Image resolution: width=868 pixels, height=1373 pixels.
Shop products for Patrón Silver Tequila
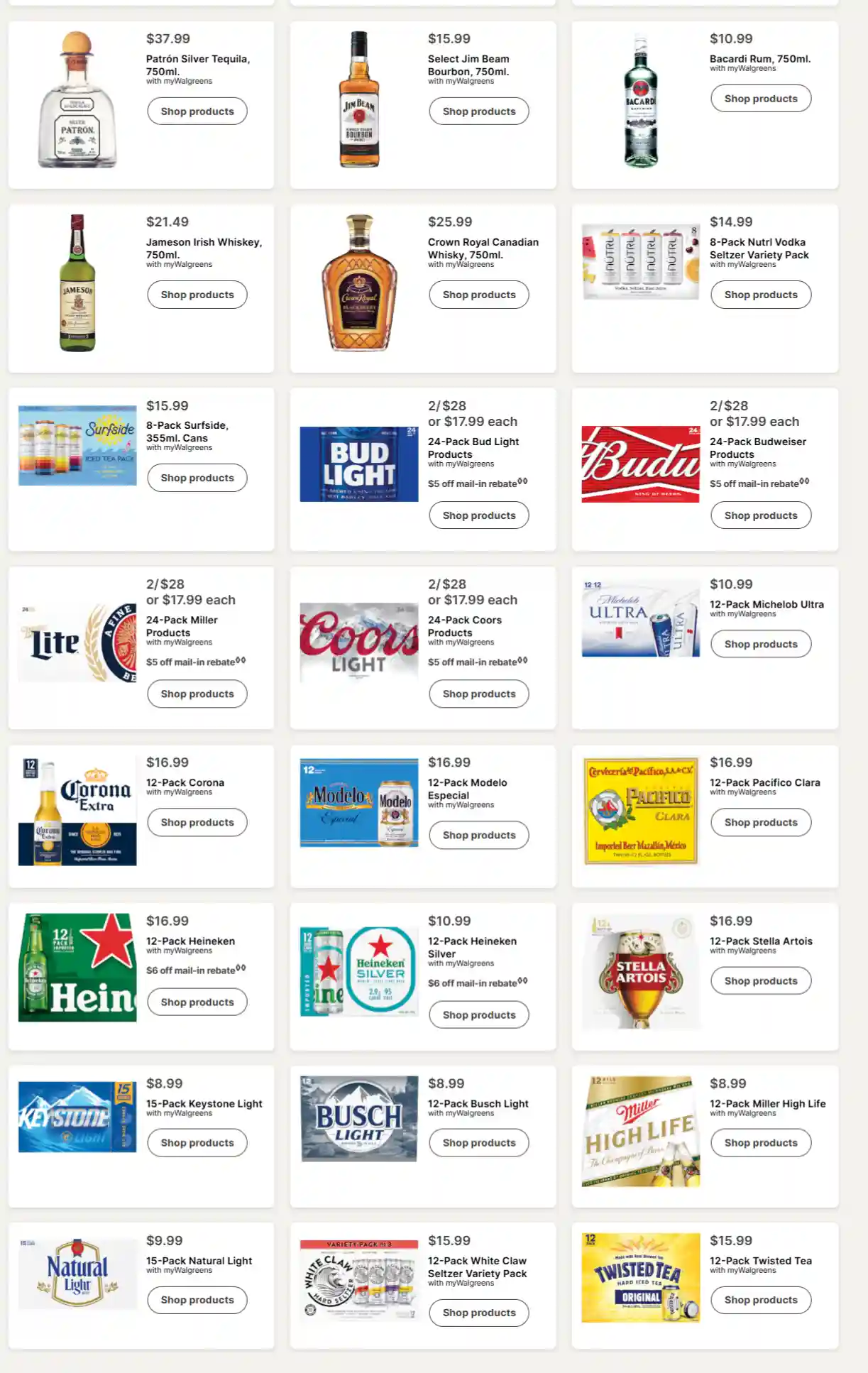(197, 111)
